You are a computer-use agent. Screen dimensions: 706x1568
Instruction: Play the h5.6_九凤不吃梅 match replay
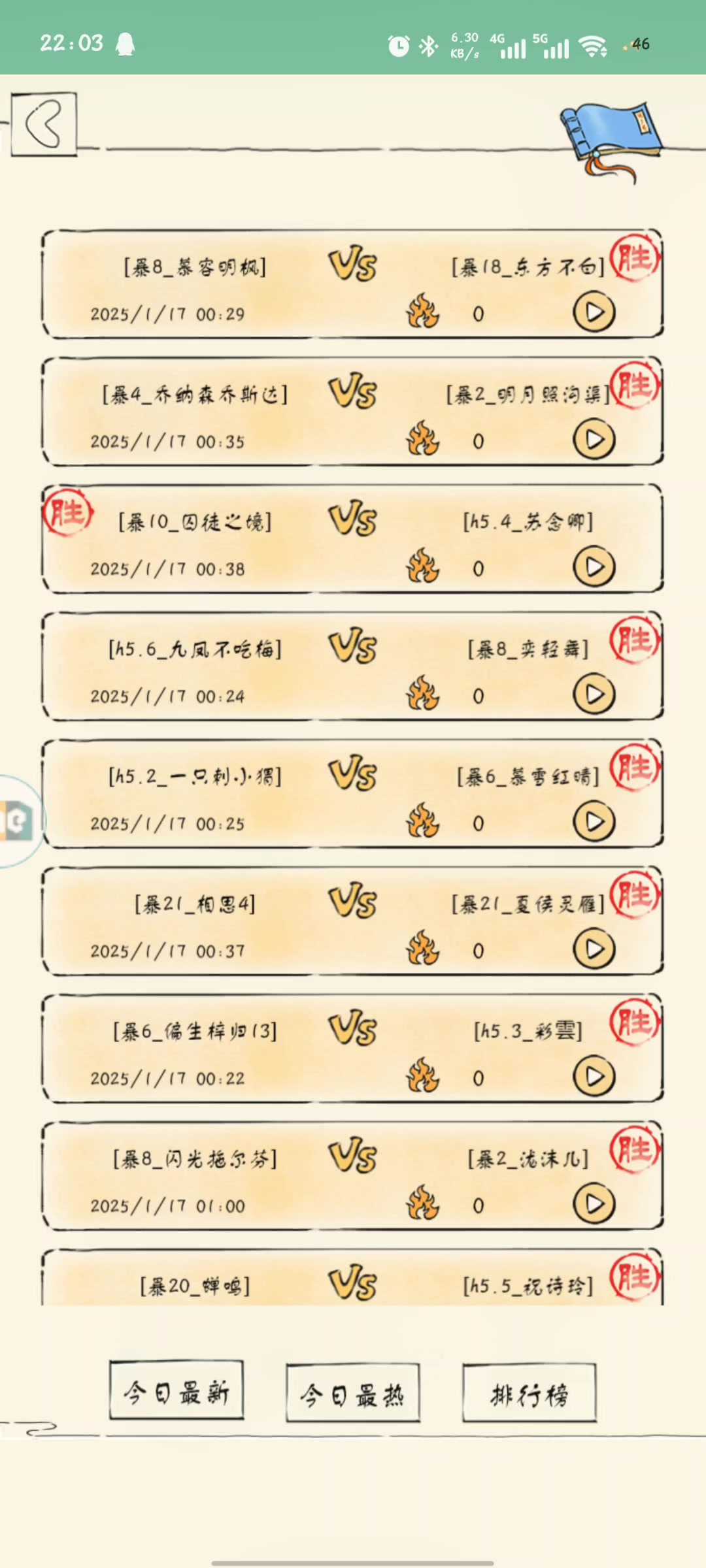tap(594, 694)
